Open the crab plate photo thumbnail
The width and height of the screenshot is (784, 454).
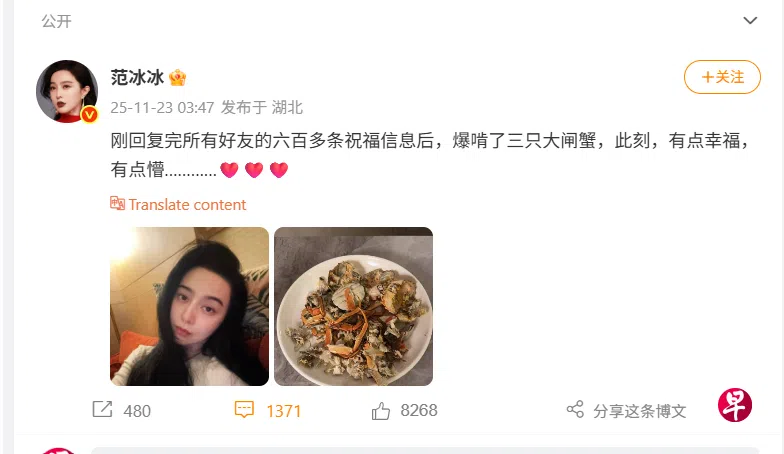coord(353,306)
